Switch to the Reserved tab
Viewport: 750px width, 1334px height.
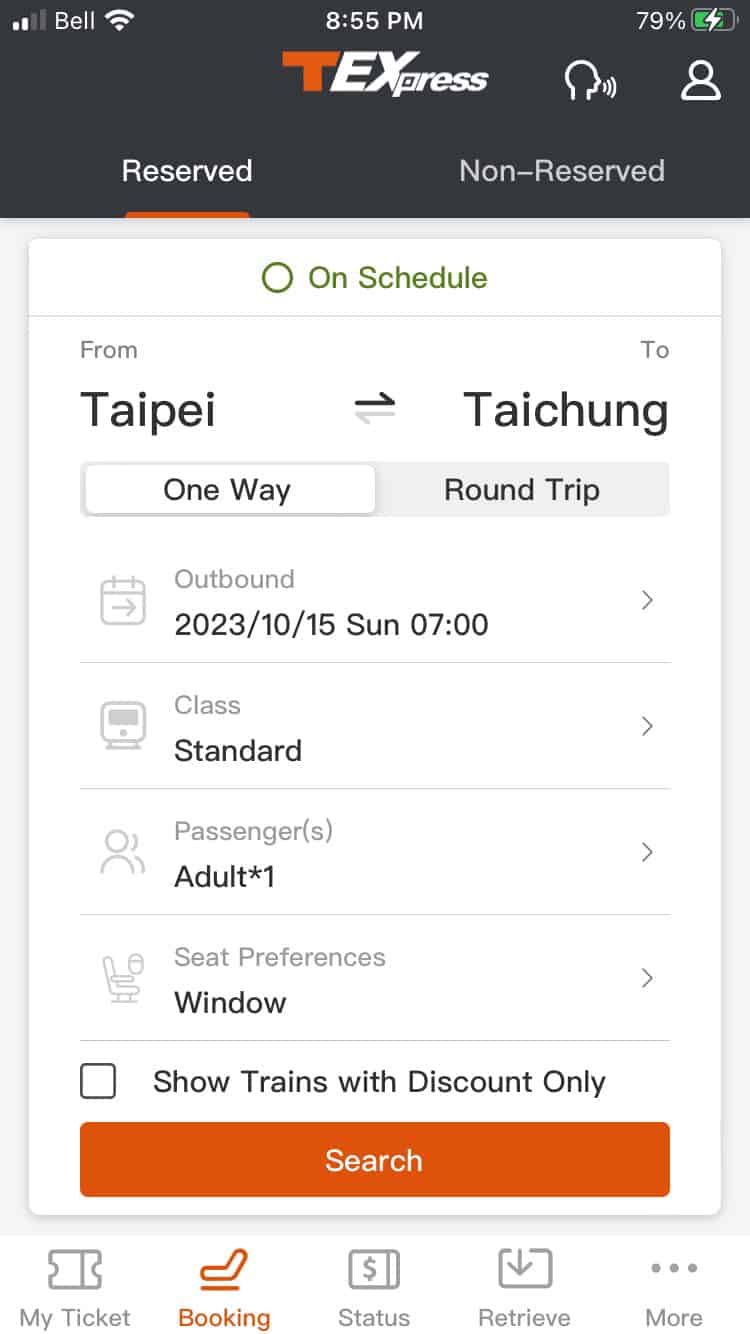[x=186, y=171]
